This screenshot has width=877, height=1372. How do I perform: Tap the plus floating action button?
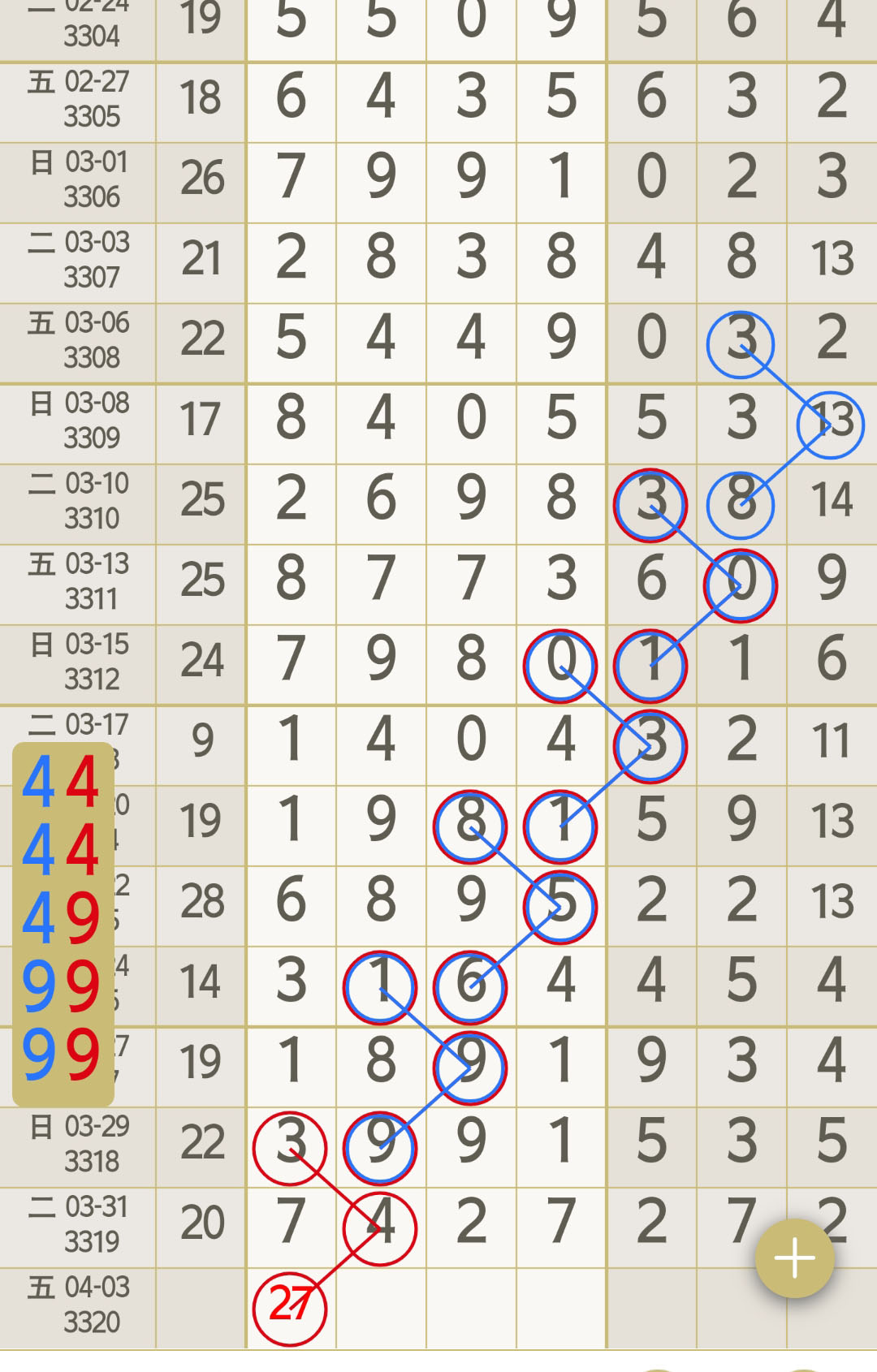pos(794,1258)
